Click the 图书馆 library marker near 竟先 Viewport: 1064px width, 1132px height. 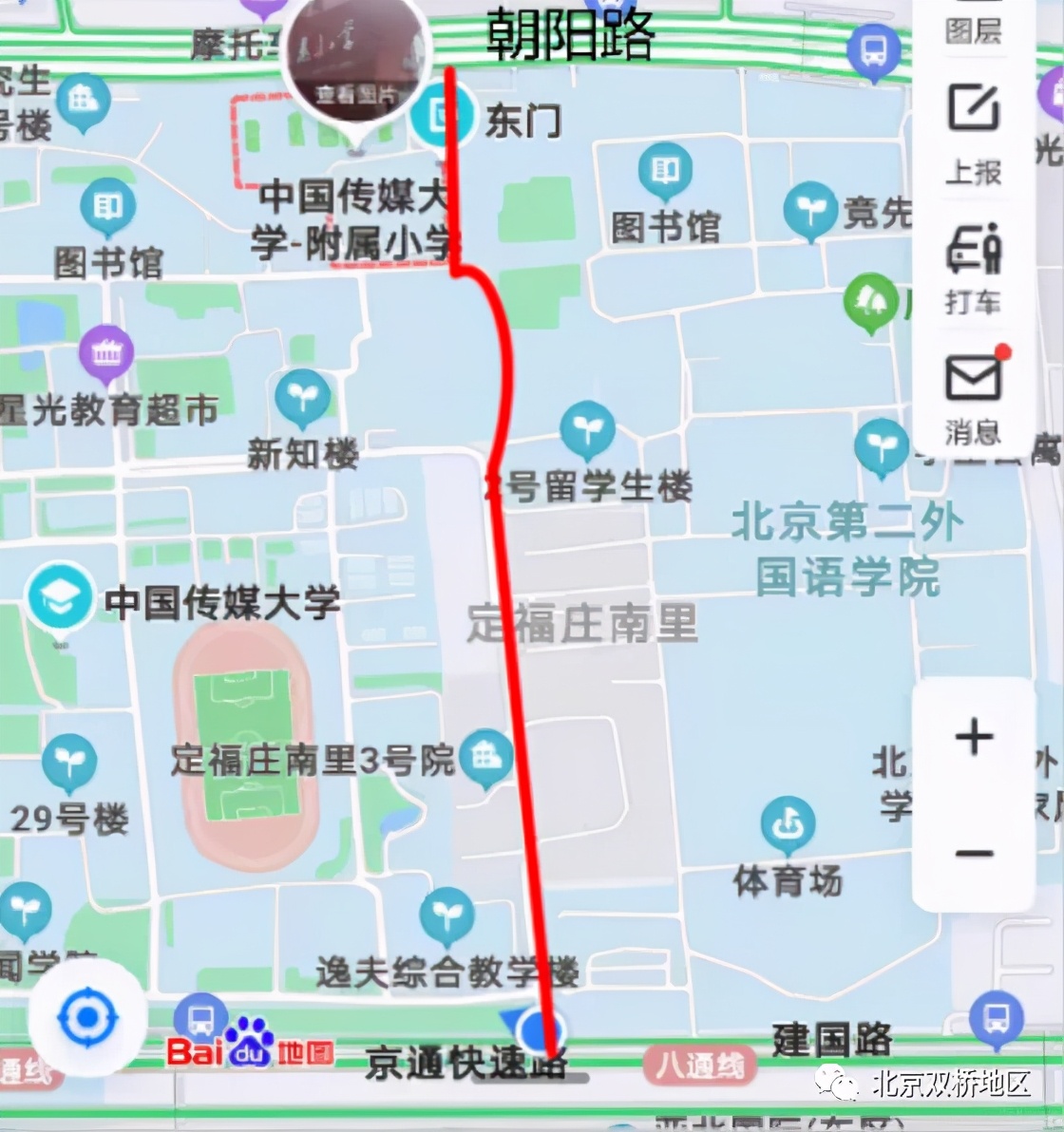(665, 171)
